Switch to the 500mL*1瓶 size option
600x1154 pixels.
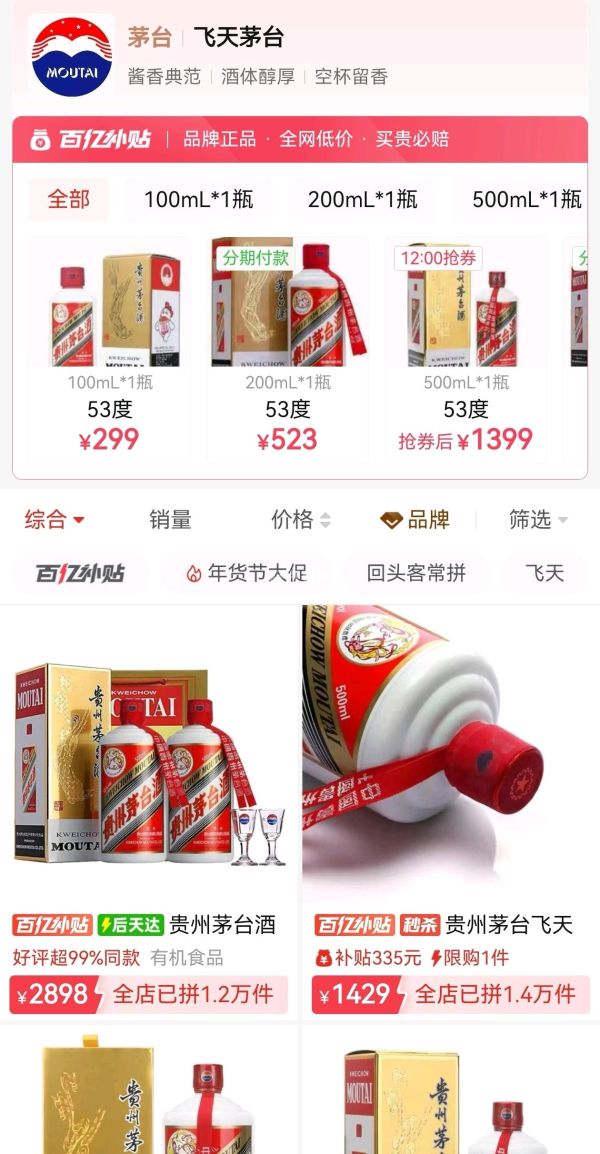tap(526, 199)
